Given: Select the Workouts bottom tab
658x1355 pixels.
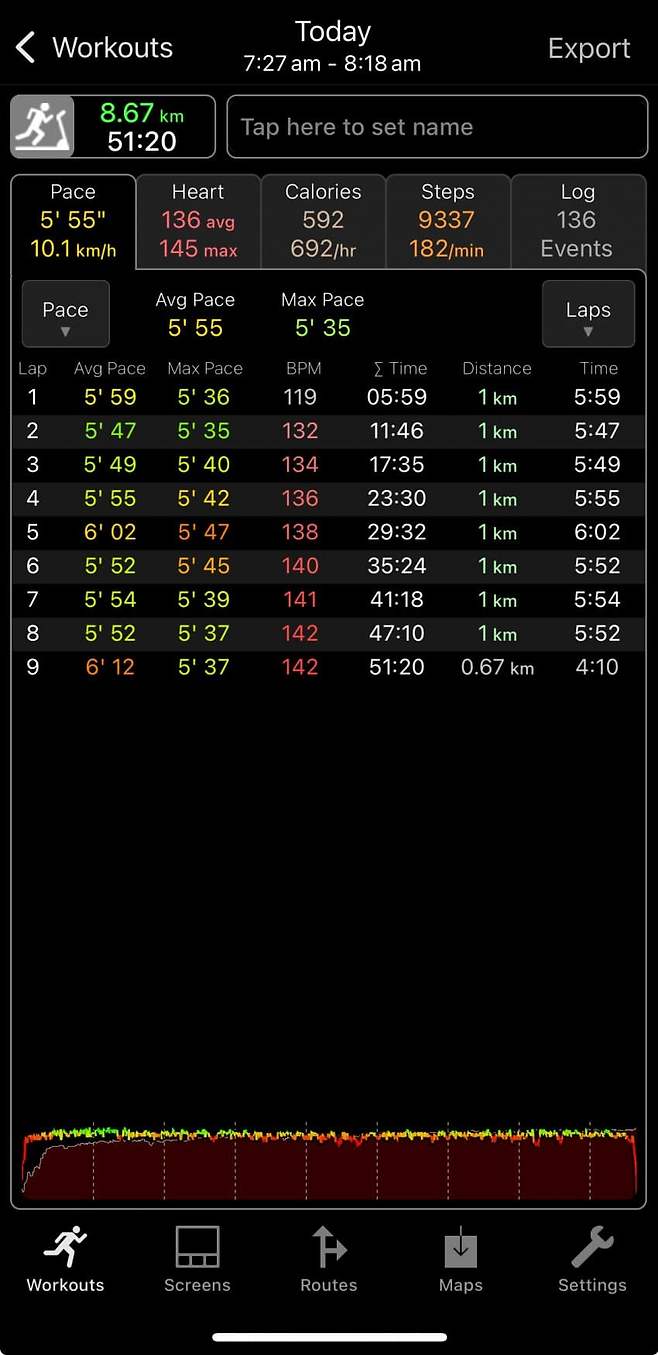Looking at the screenshot, I should coord(65,1259).
